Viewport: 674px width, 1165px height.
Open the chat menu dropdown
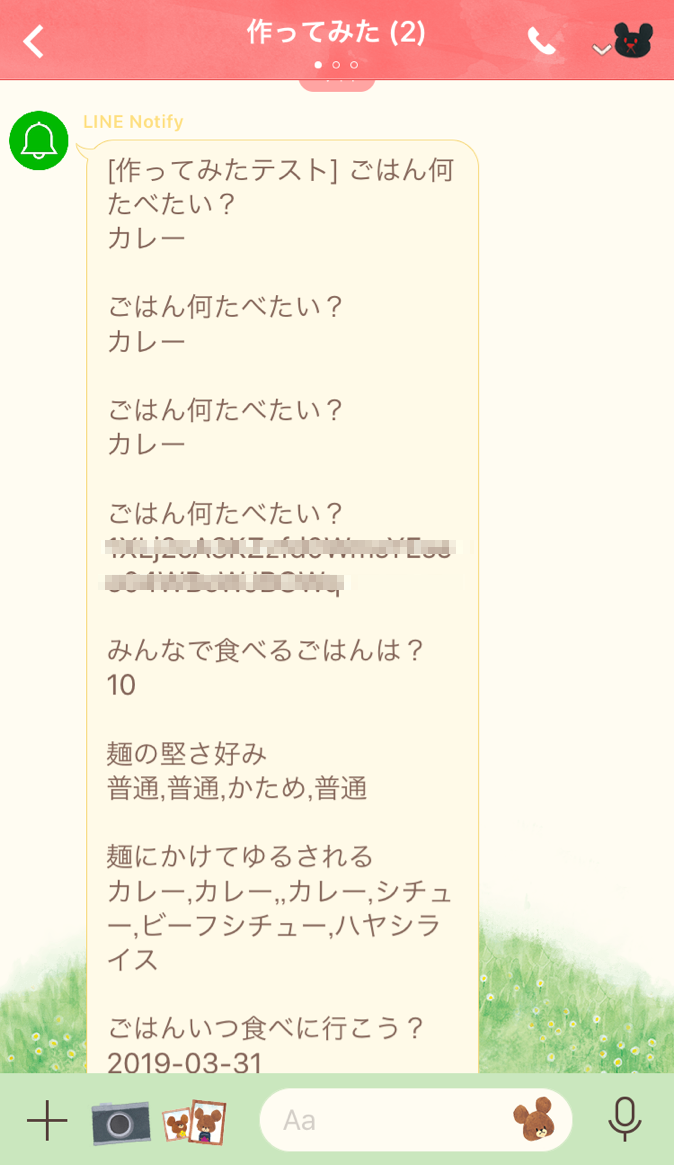tap(623, 41)
